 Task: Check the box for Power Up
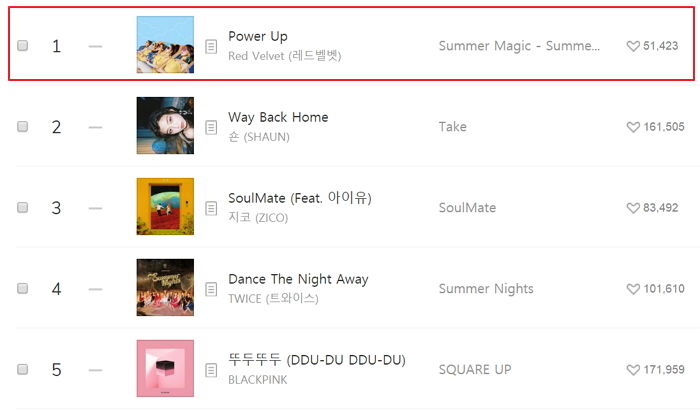click(23, 46)
